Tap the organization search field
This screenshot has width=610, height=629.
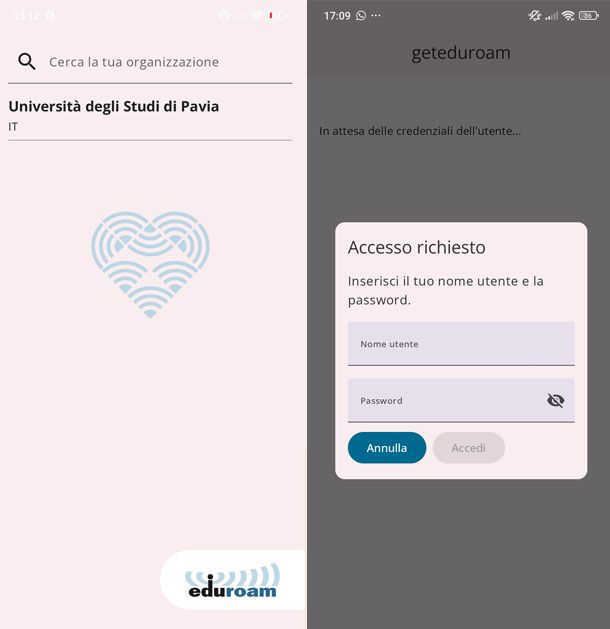160,62
